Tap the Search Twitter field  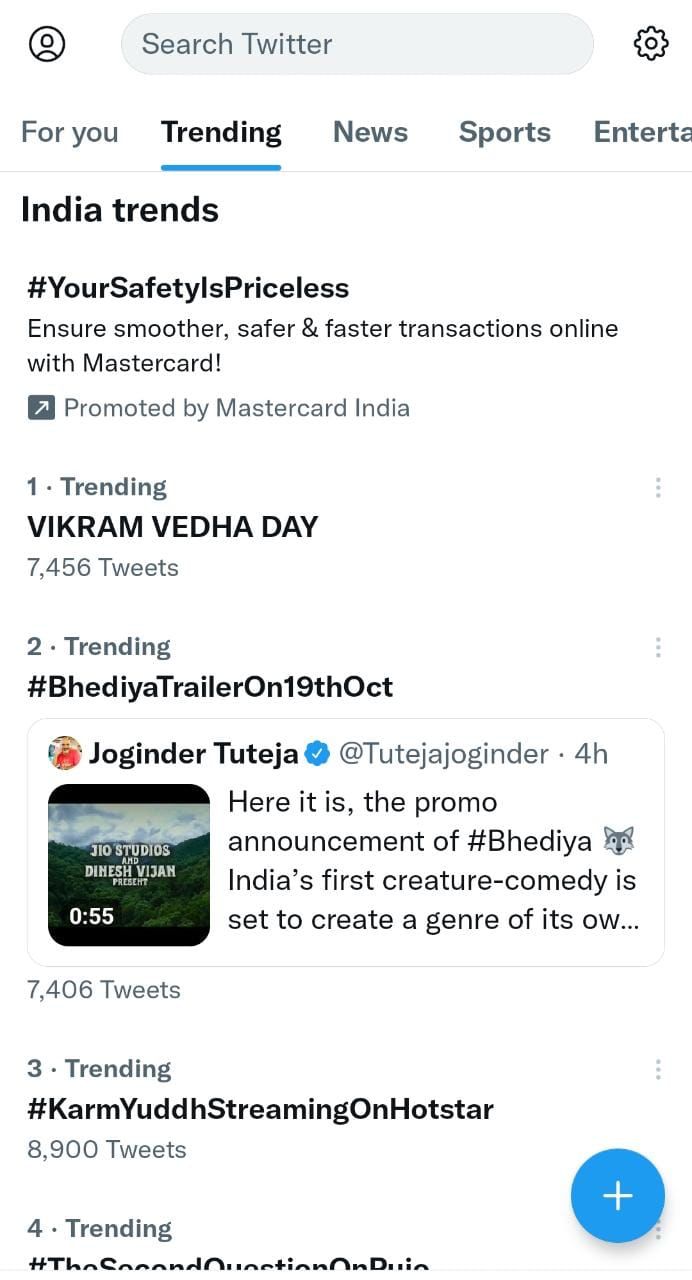click(357, 44)
